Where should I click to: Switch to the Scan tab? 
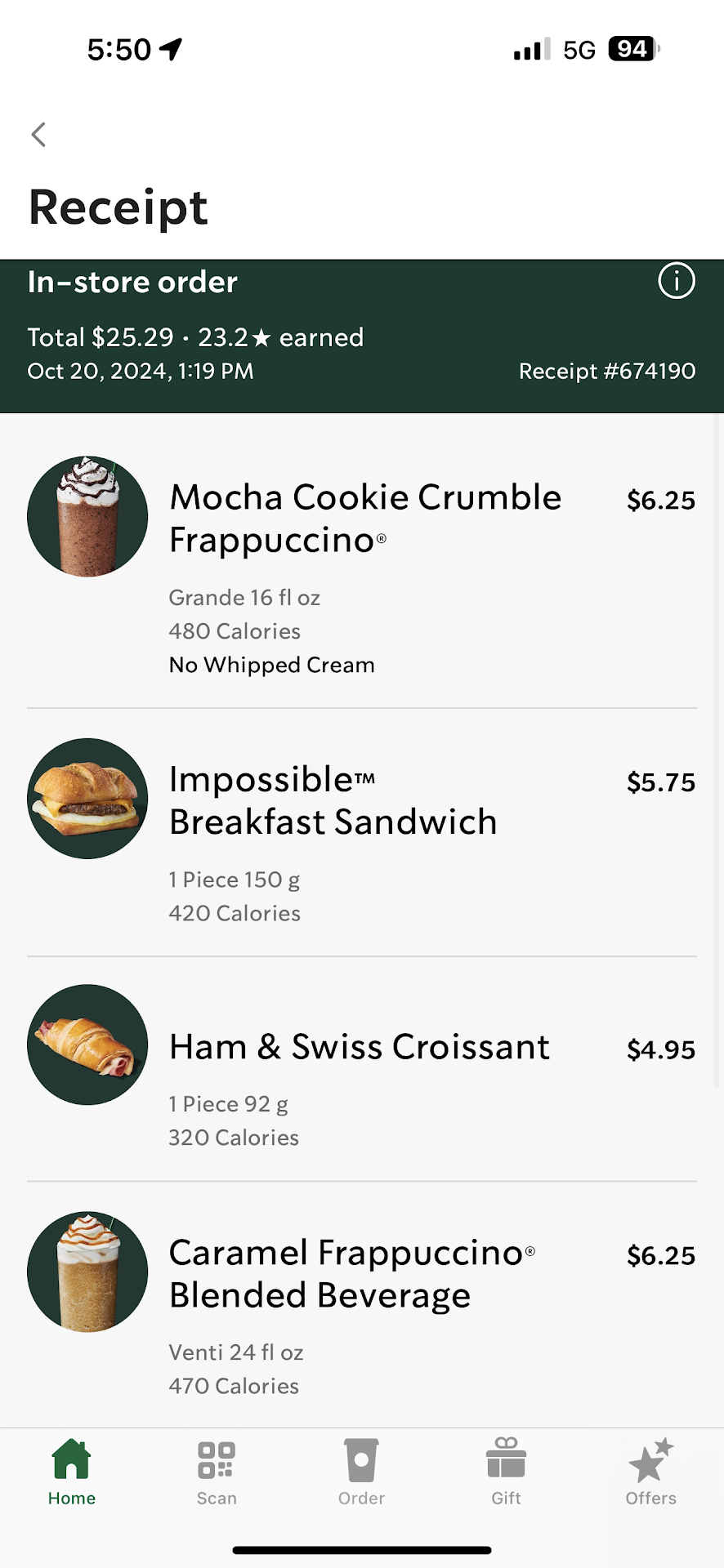click(x=217, y=1472)
